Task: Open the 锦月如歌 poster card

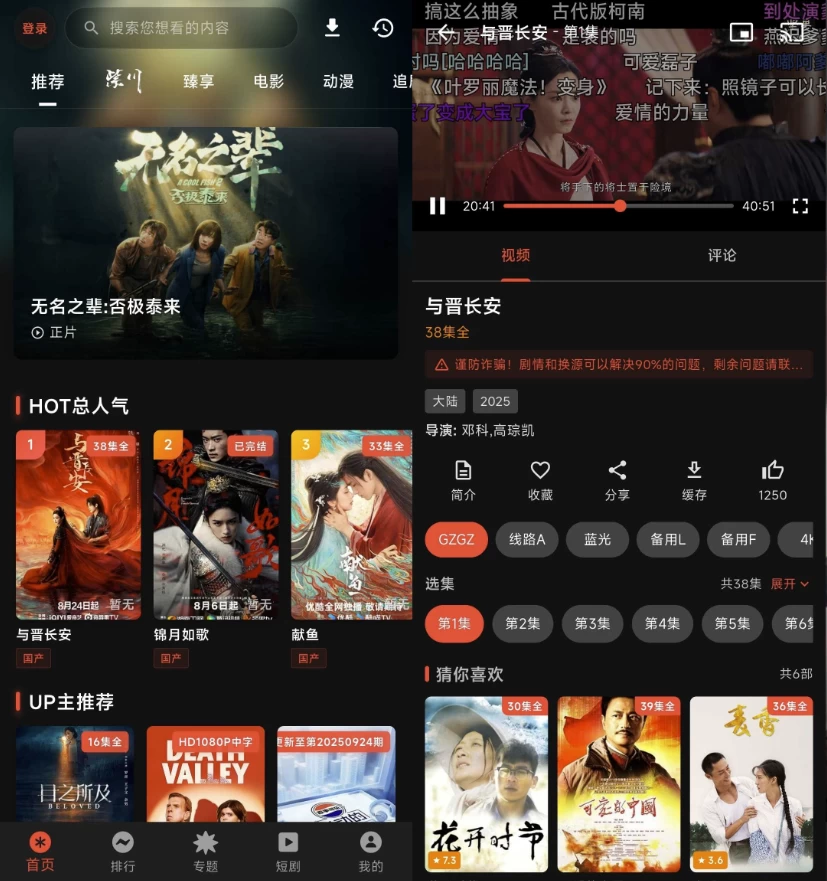Action: [x=216, y=527]
